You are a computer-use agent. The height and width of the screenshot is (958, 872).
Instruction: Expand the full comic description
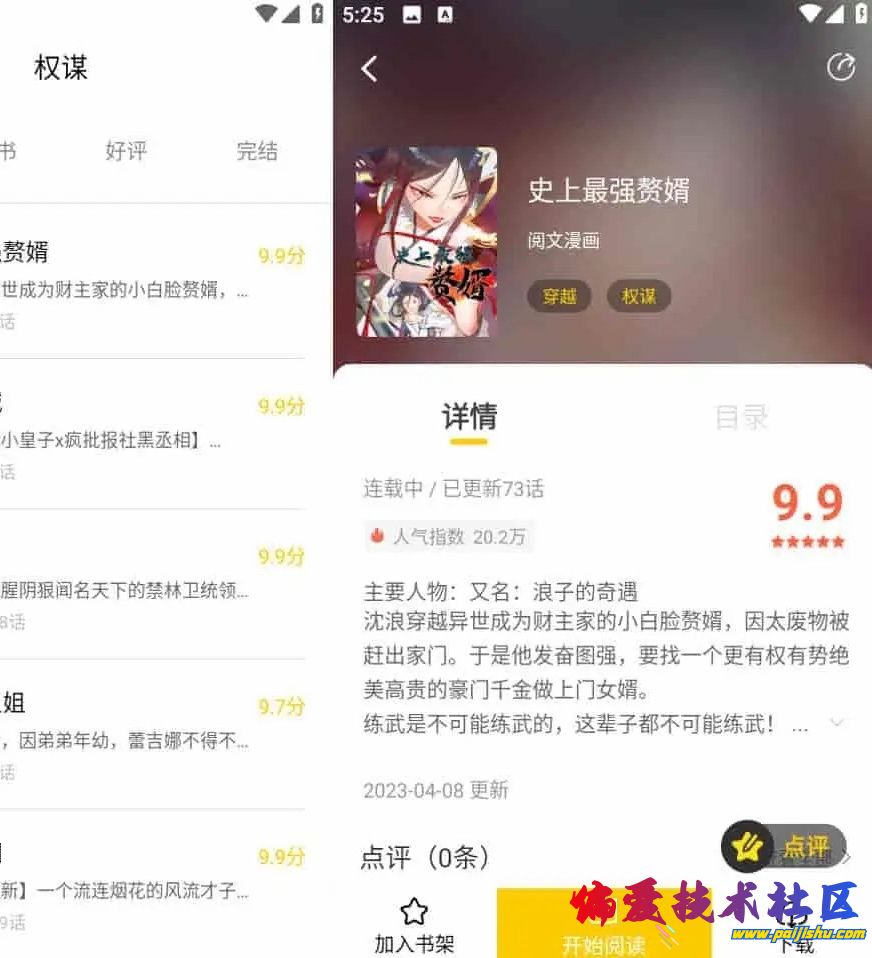837,723
